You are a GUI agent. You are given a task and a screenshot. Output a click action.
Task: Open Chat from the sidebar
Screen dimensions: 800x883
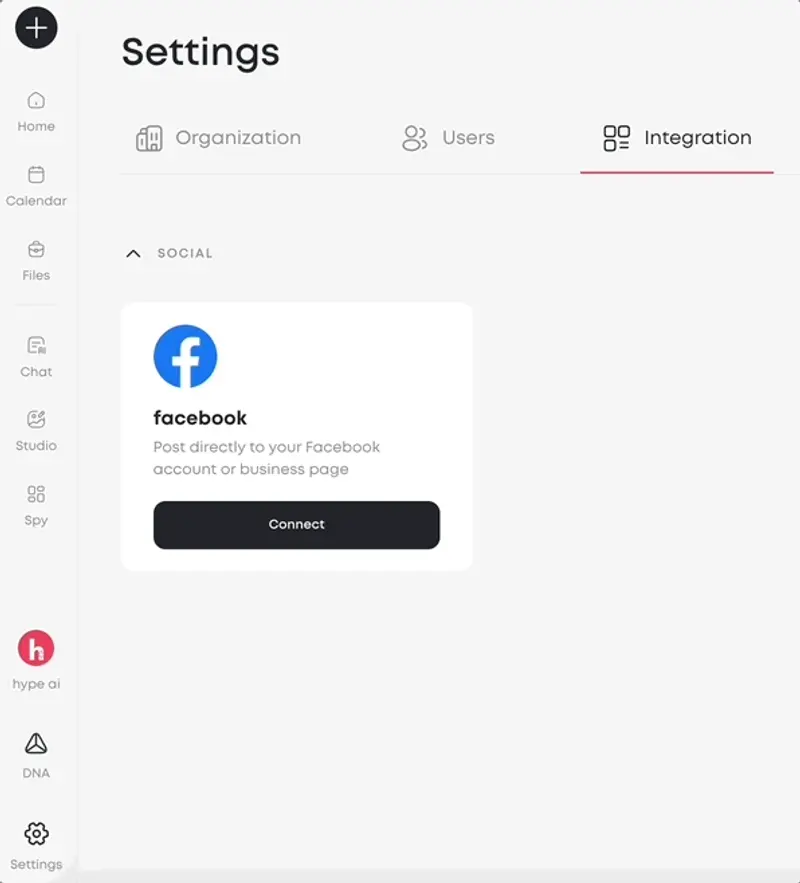point(36,356)
